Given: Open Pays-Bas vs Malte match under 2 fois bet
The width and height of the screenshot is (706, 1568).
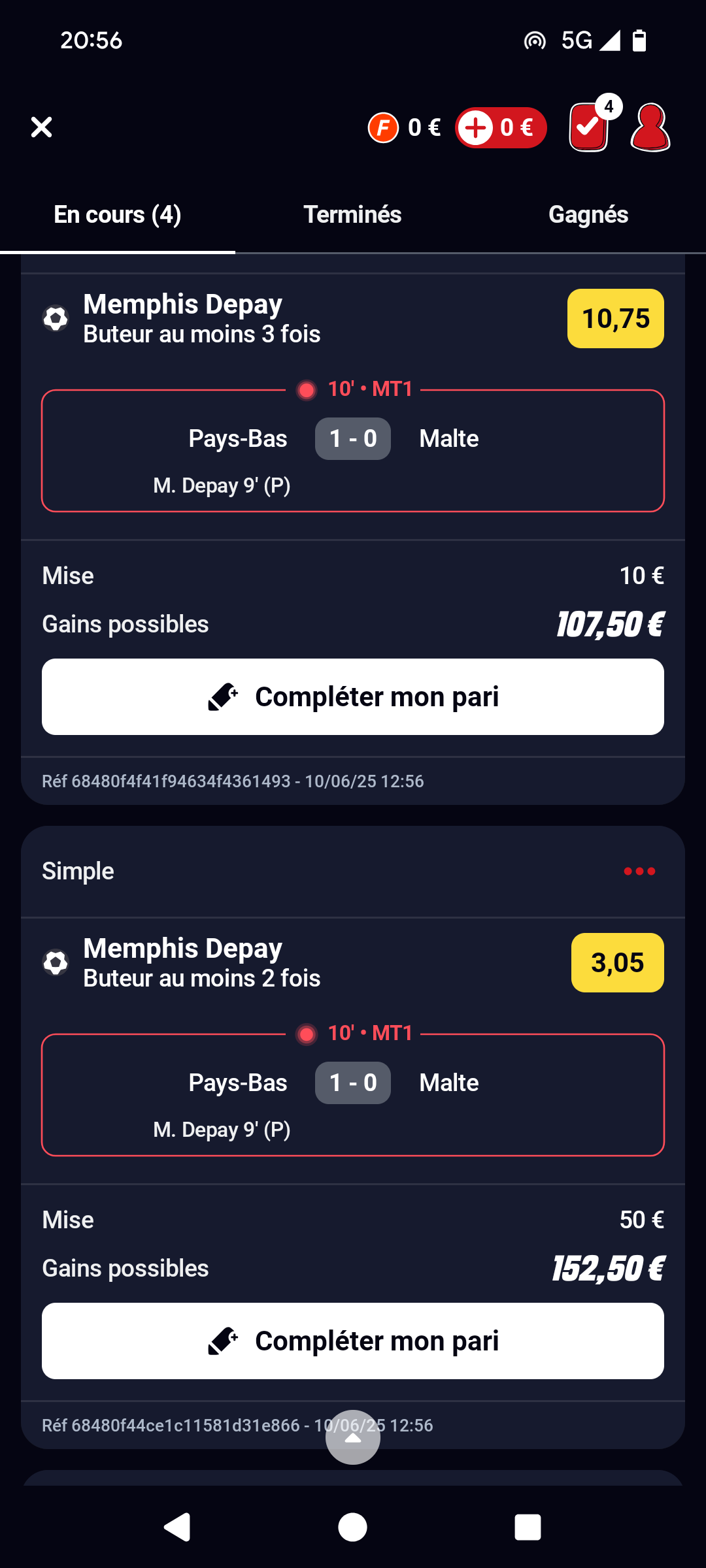Looking at the screenshot, I should coord(353,1095).
